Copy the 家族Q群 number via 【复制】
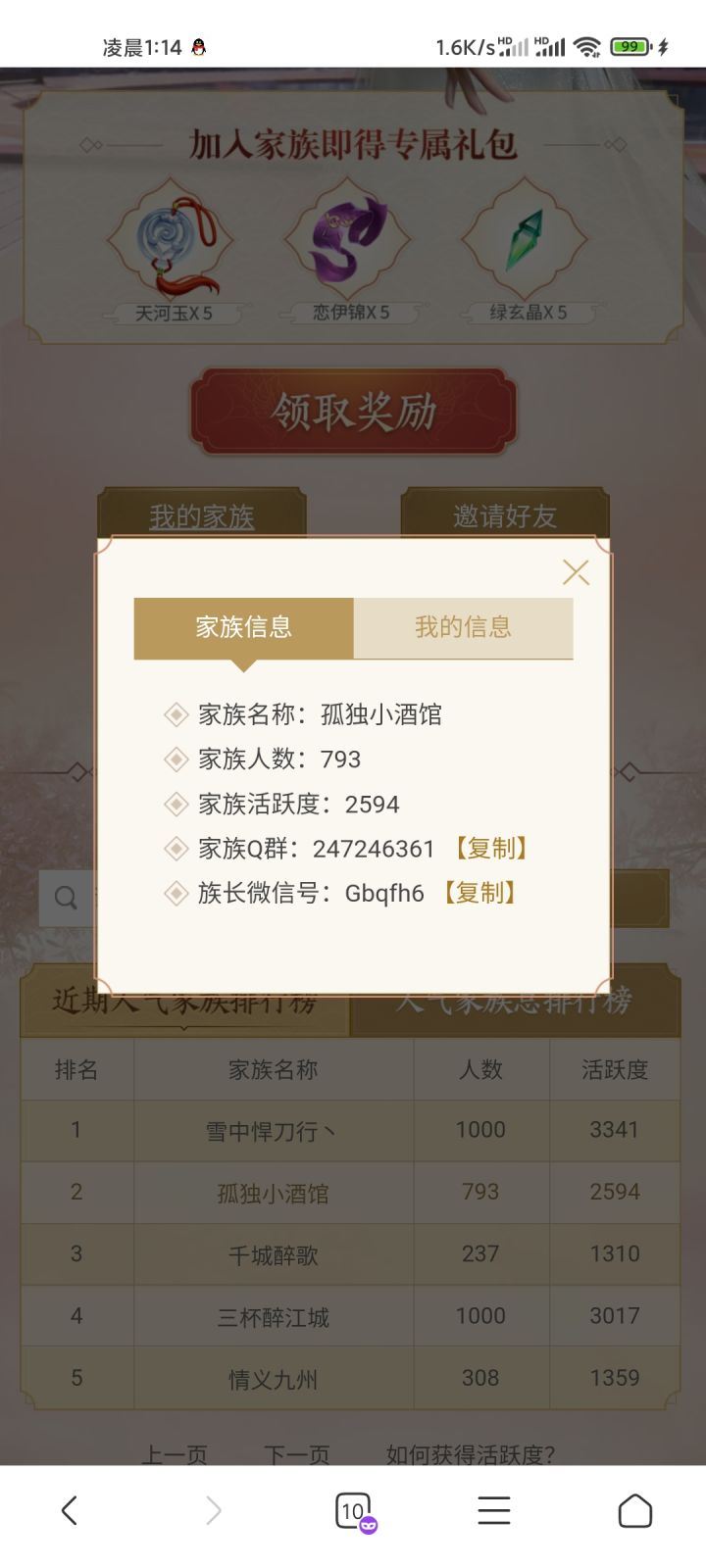The width and height of the screenshot is (706, 1568). tap(492, 848)
